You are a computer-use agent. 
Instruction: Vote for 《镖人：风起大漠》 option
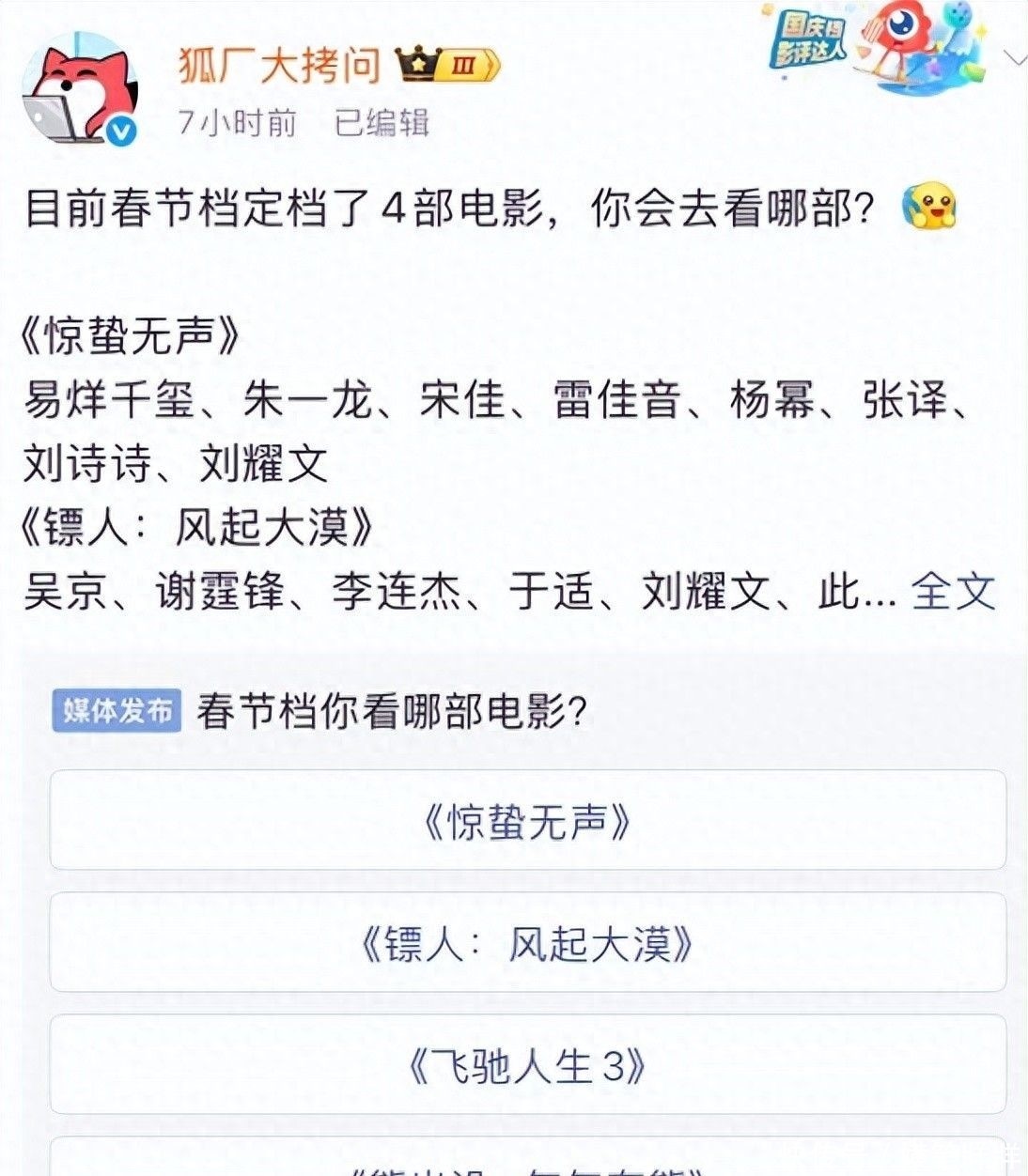[x=527, y=943]
